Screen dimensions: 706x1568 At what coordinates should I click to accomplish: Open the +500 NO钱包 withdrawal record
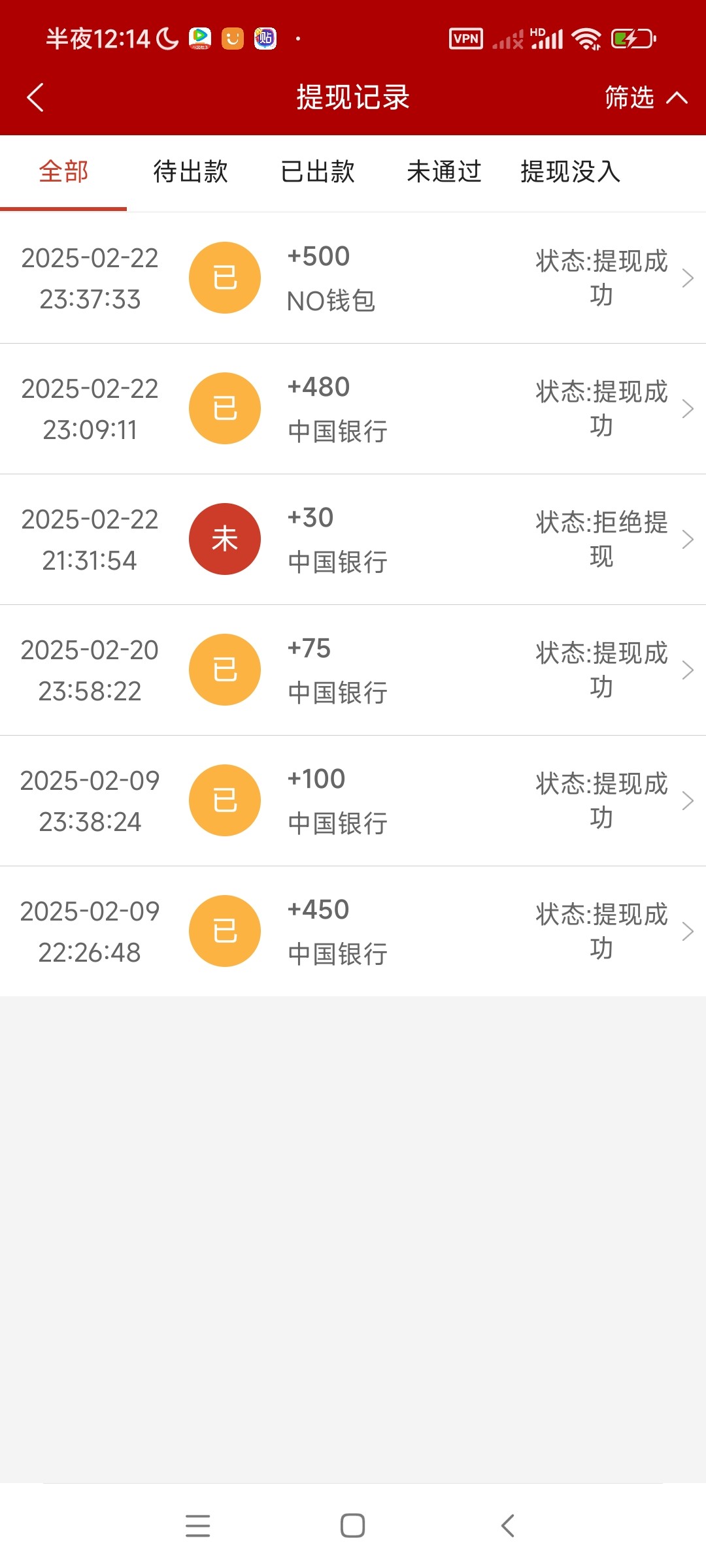[x=353, y=278]
